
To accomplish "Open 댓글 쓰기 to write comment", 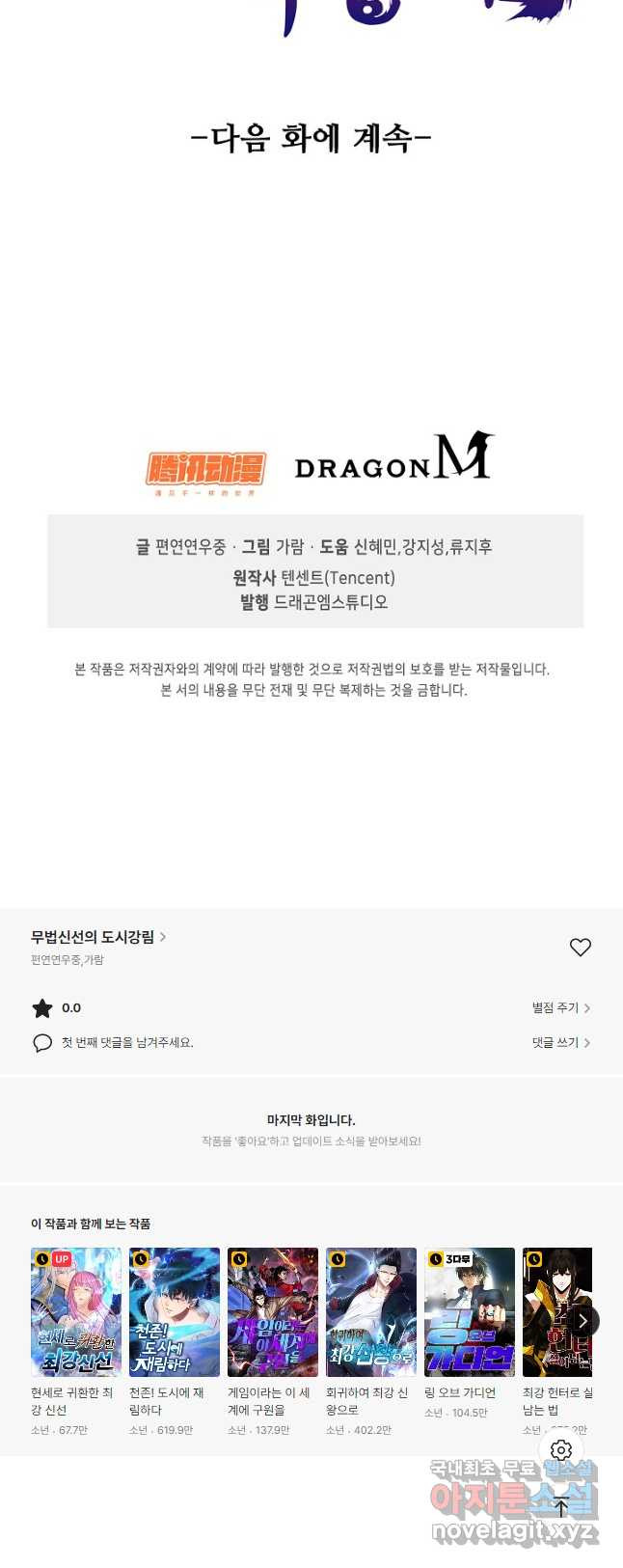I will tap(560, 1042).
